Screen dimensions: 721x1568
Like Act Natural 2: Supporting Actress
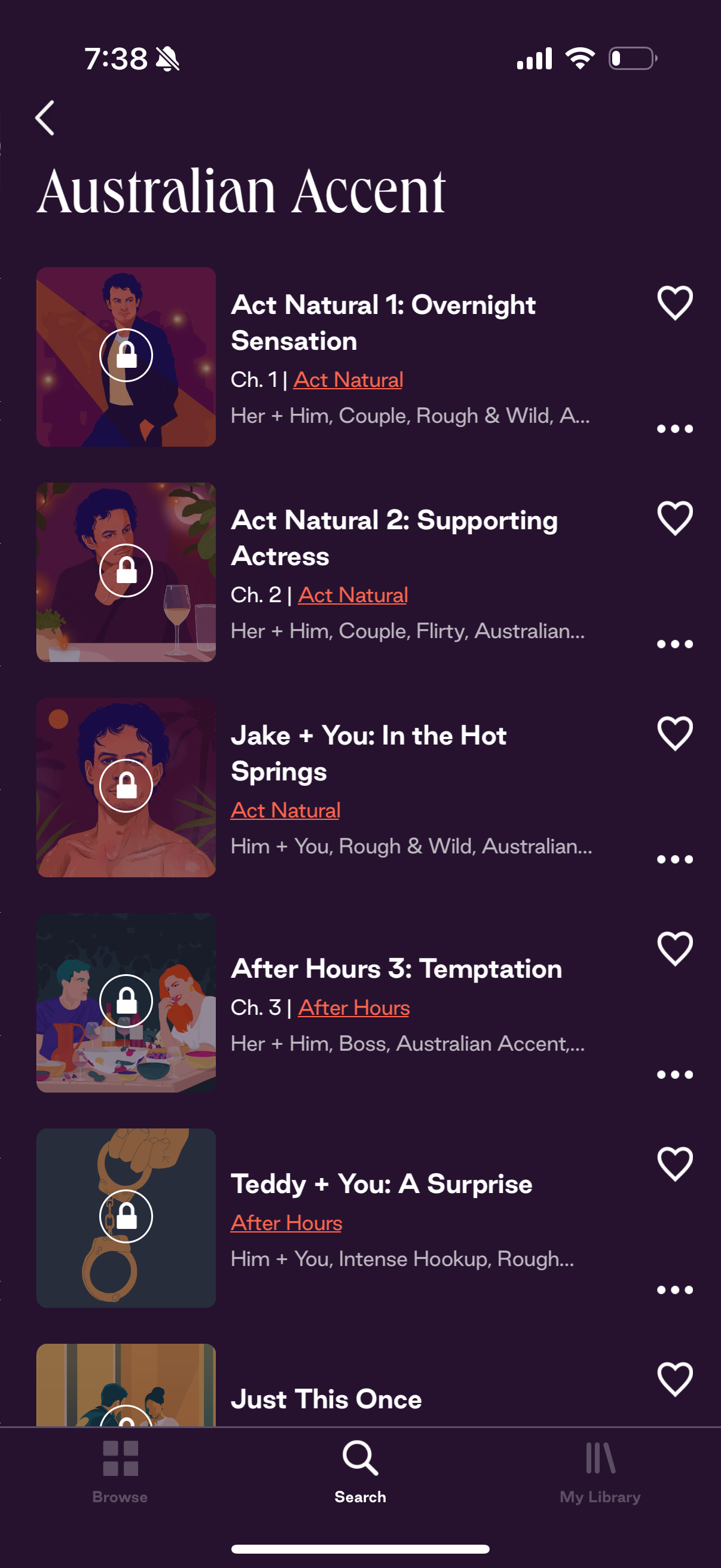(675, 518)
